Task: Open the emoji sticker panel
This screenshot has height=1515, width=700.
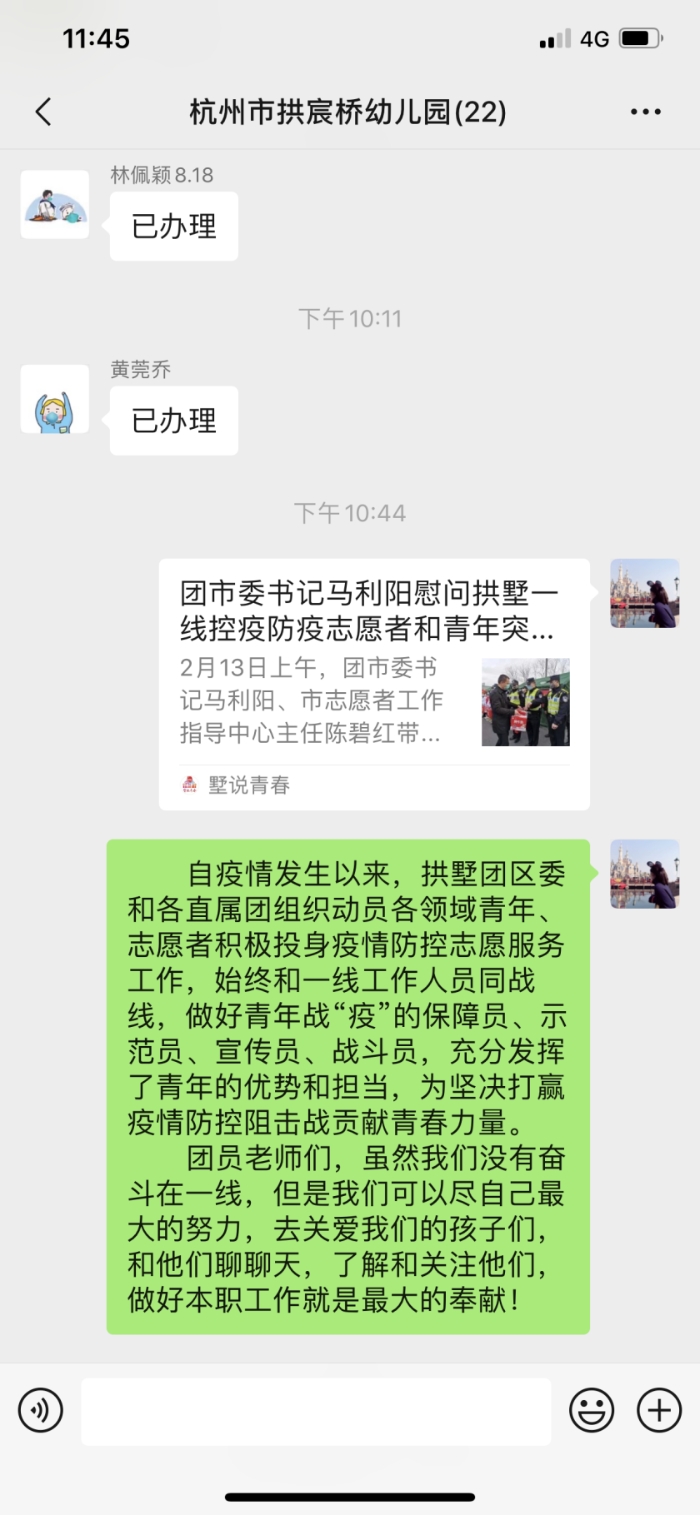Action: [591, 1411]
